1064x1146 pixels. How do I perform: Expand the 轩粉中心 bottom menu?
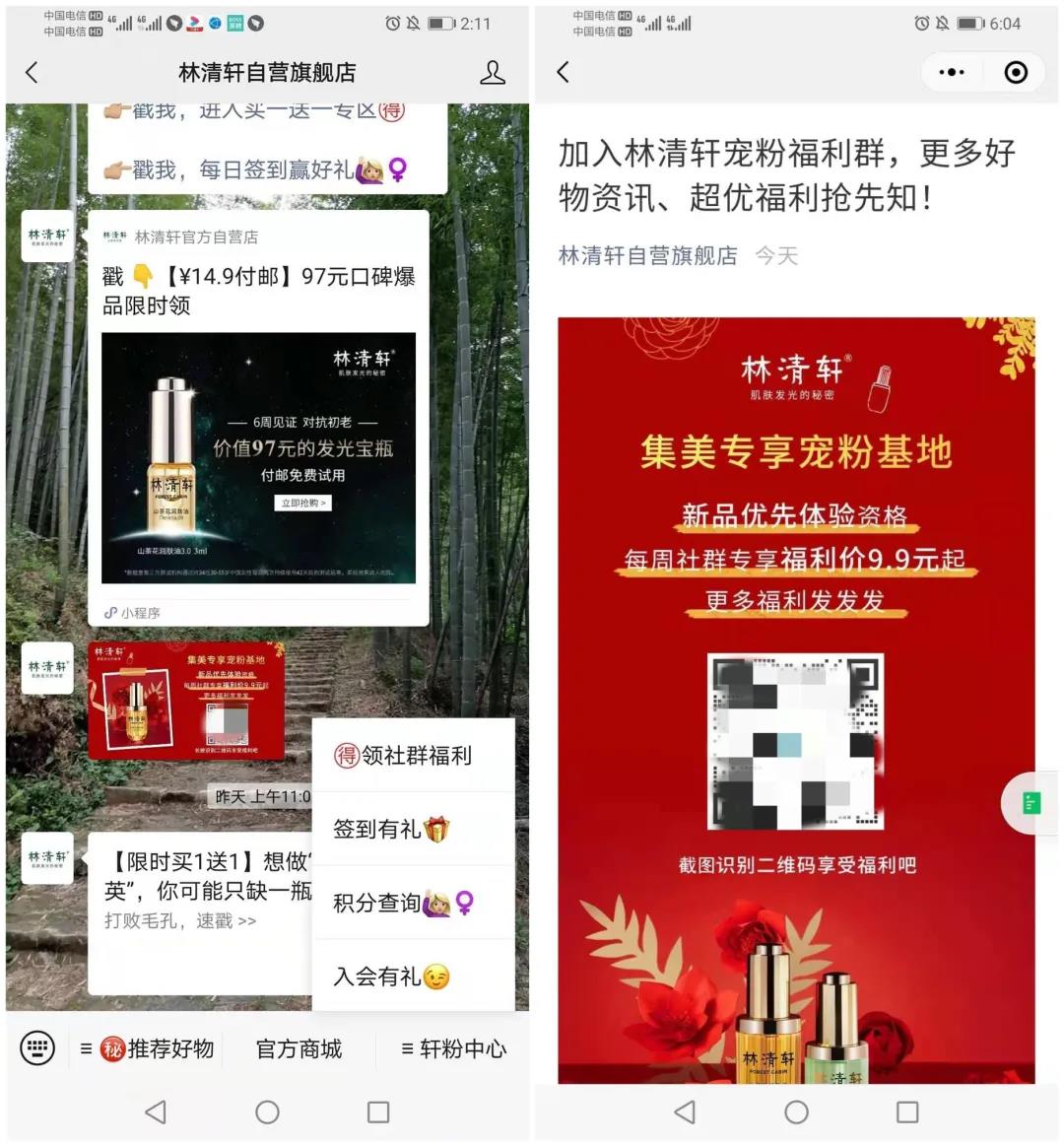point(453,1049)
